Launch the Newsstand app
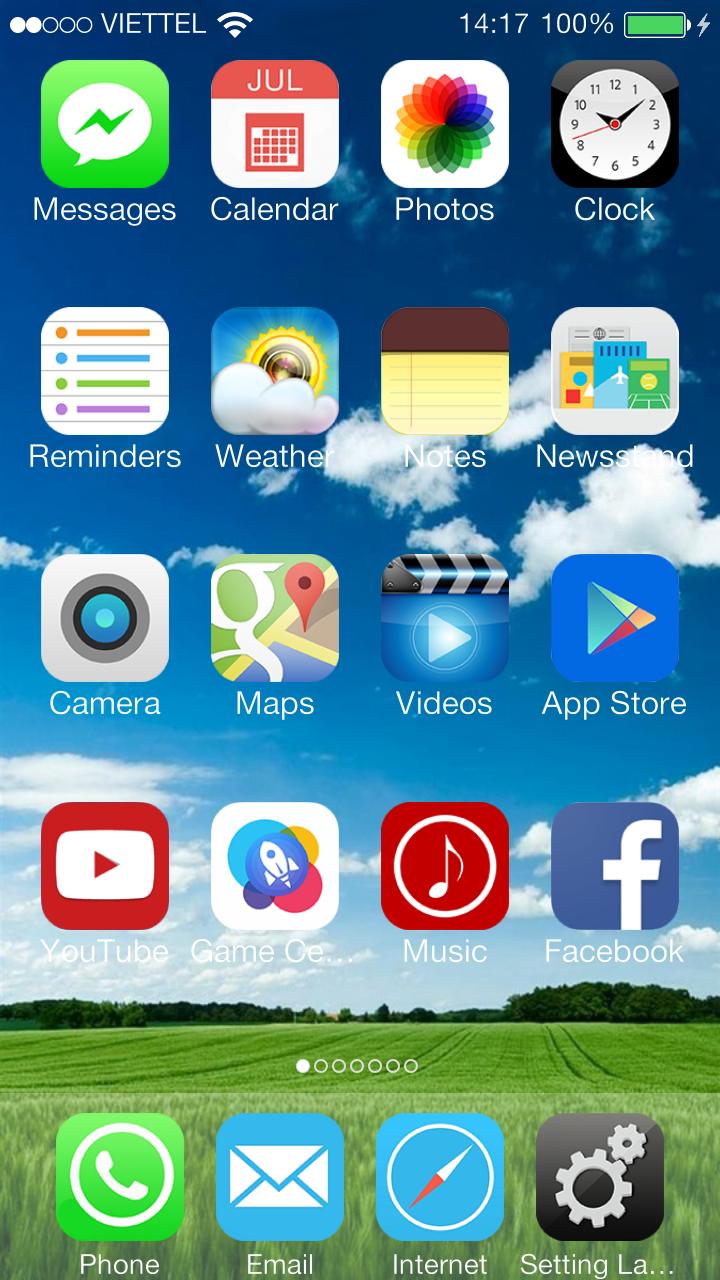720x1280 pixels. (x=614, y=371)
